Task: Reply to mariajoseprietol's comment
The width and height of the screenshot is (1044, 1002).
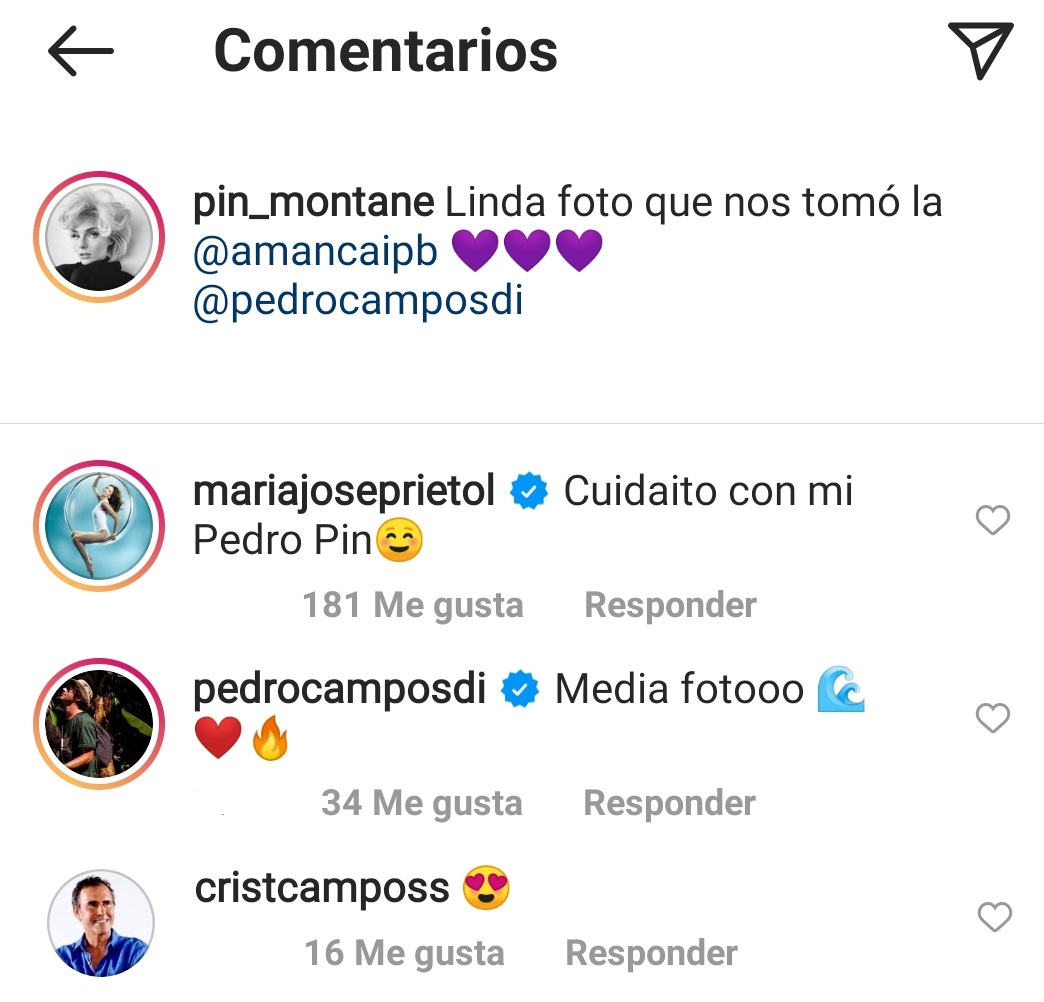Action: pyautogui.click(x=670, y=605)
